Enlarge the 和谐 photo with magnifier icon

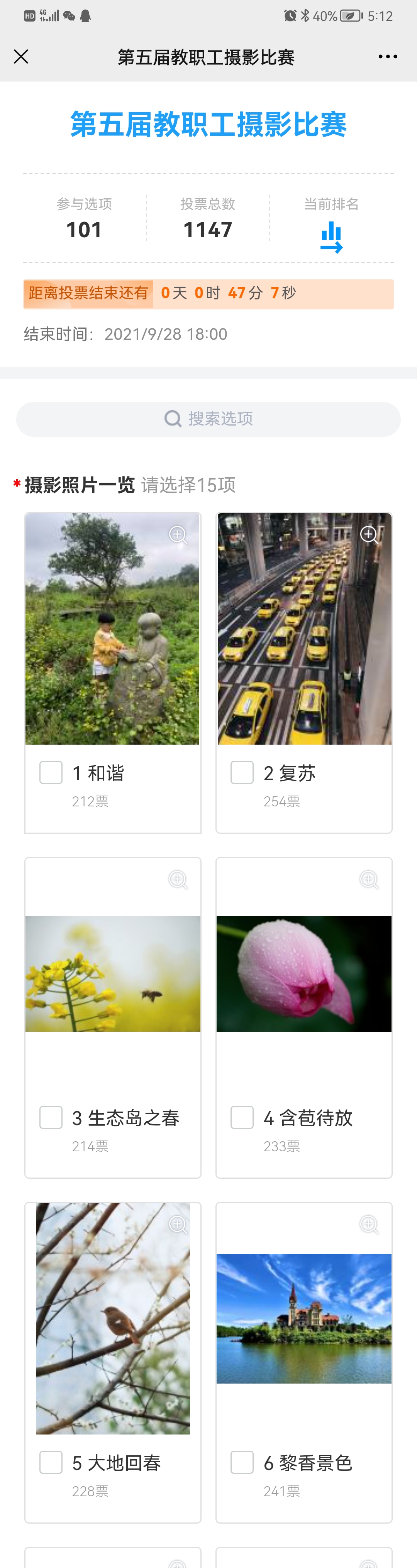178,535
